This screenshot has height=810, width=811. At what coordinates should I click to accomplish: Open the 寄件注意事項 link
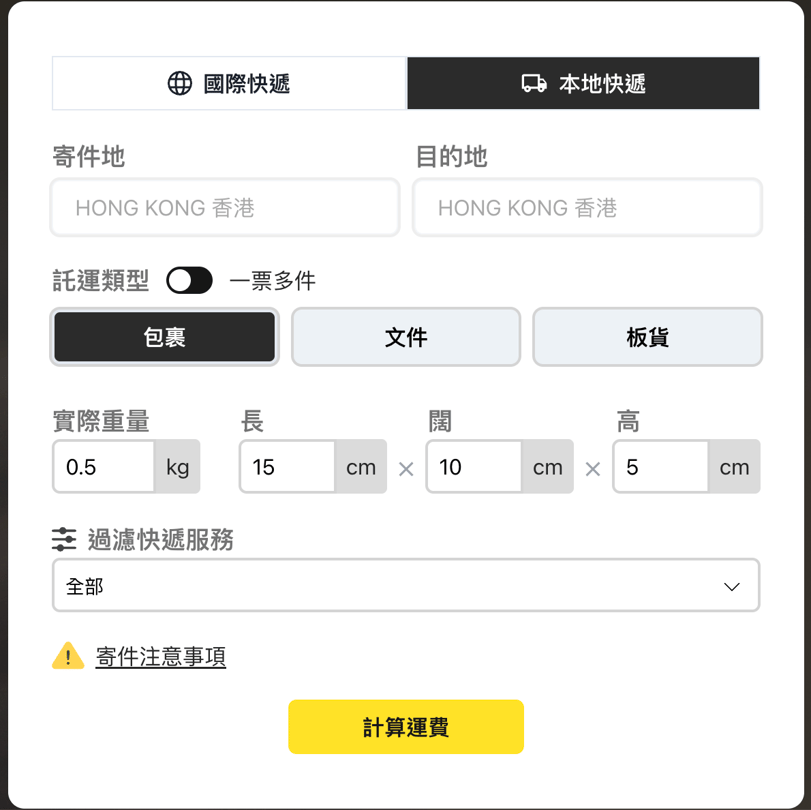tap(160, 657)
